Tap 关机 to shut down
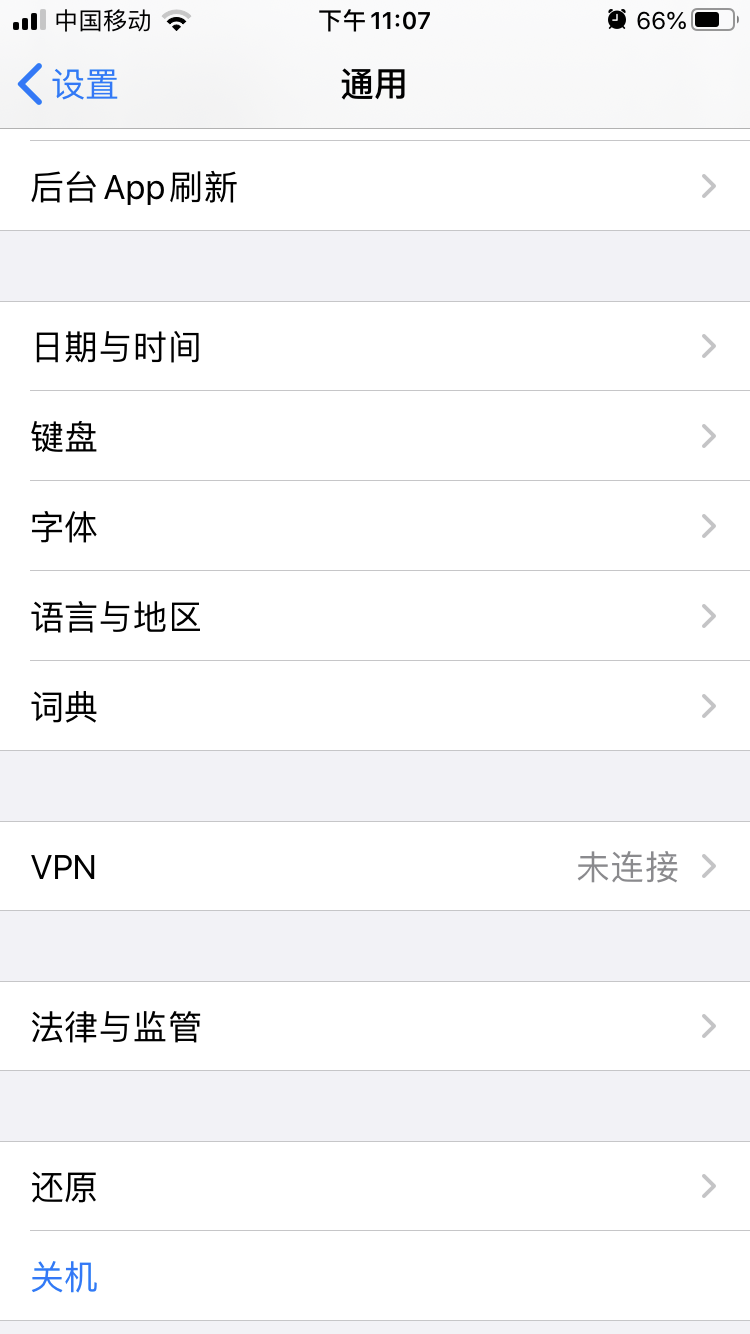Image resolution: width=750 pixels, height=1334 pixels. [x=65, y=1277]
